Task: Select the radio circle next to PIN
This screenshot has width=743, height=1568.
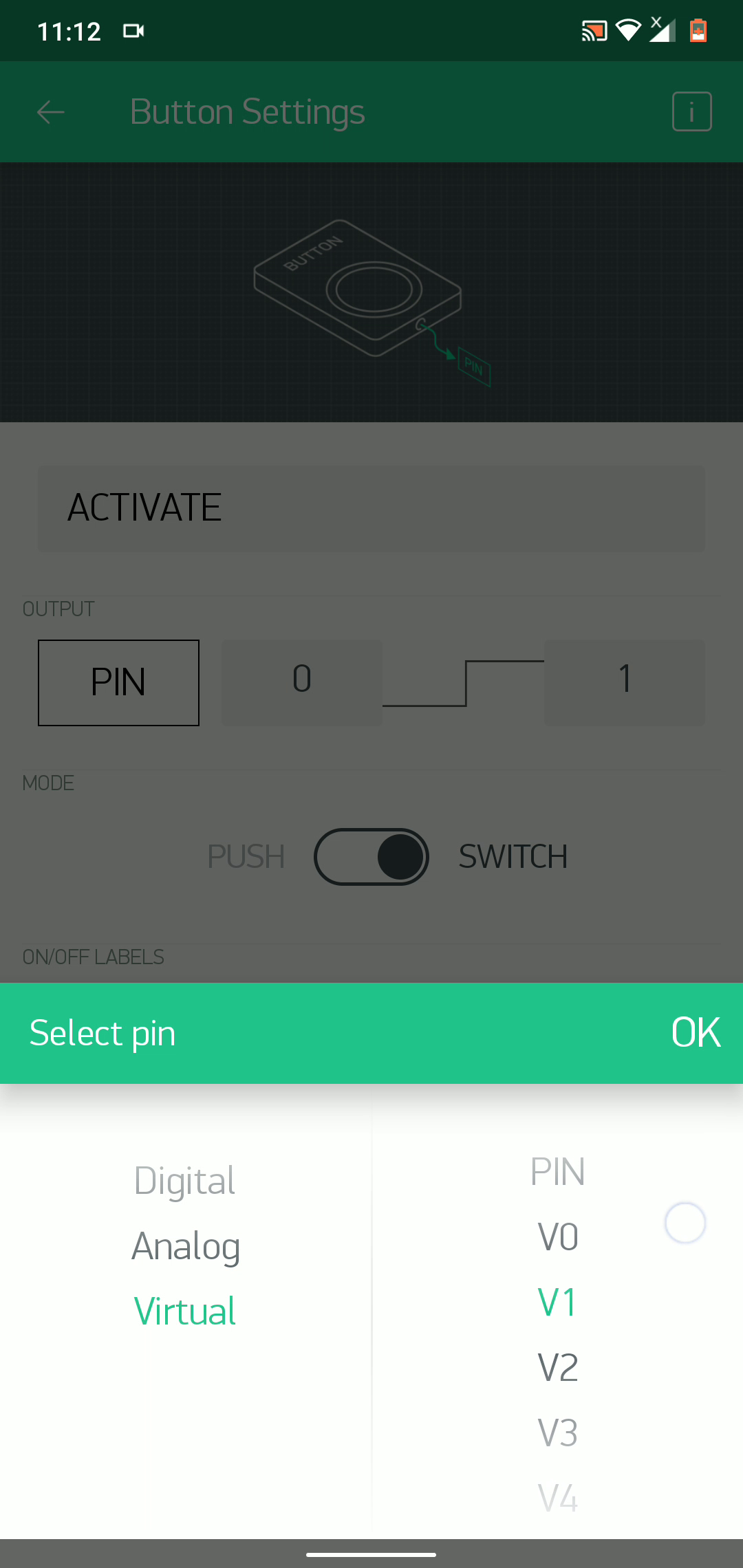Action: click(685, 1223)
